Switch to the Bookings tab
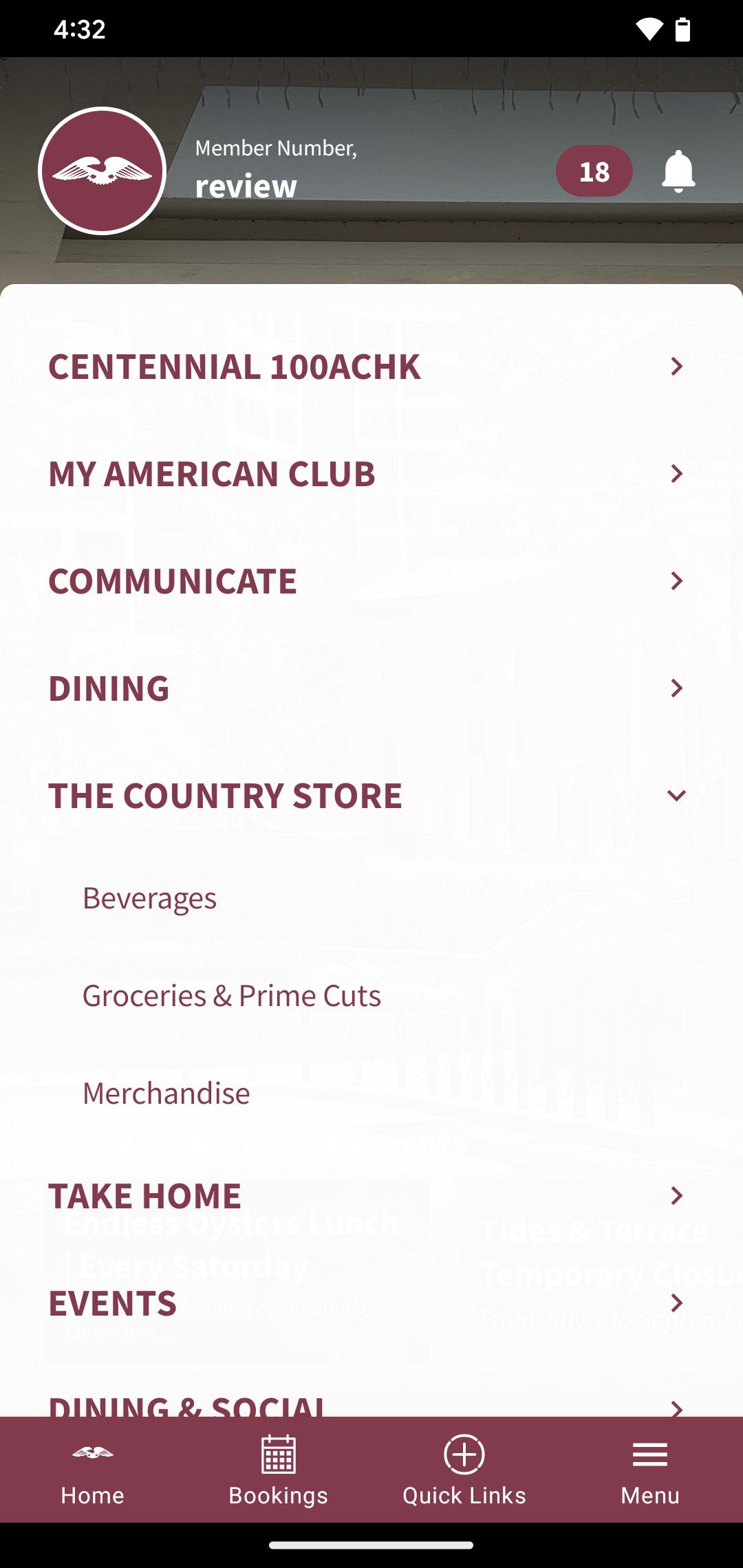Screen dimensions: 743x1568 click(x=279, y=1470)
